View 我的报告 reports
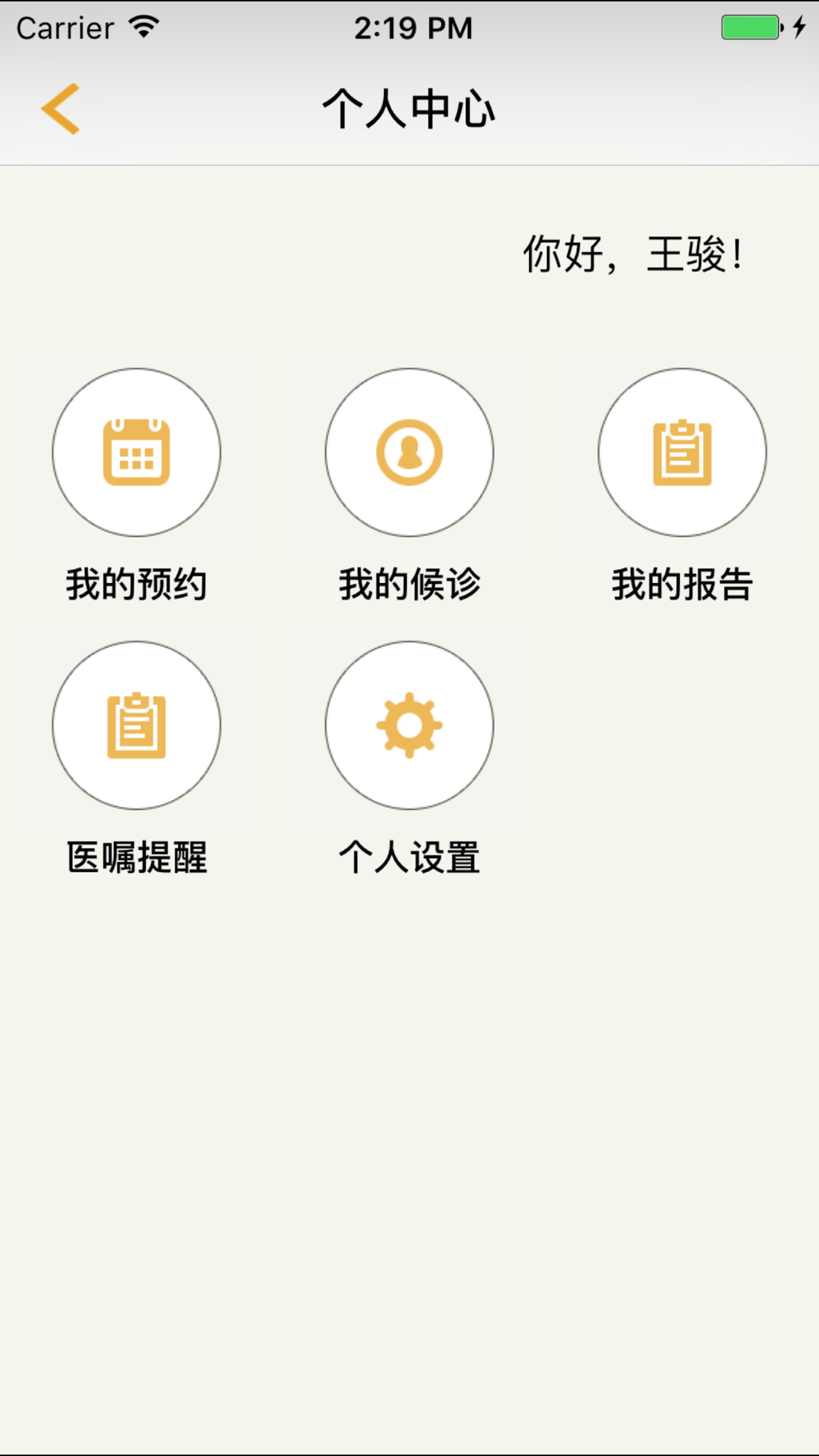The image size is (819, 1456). (x=682, y=453)
